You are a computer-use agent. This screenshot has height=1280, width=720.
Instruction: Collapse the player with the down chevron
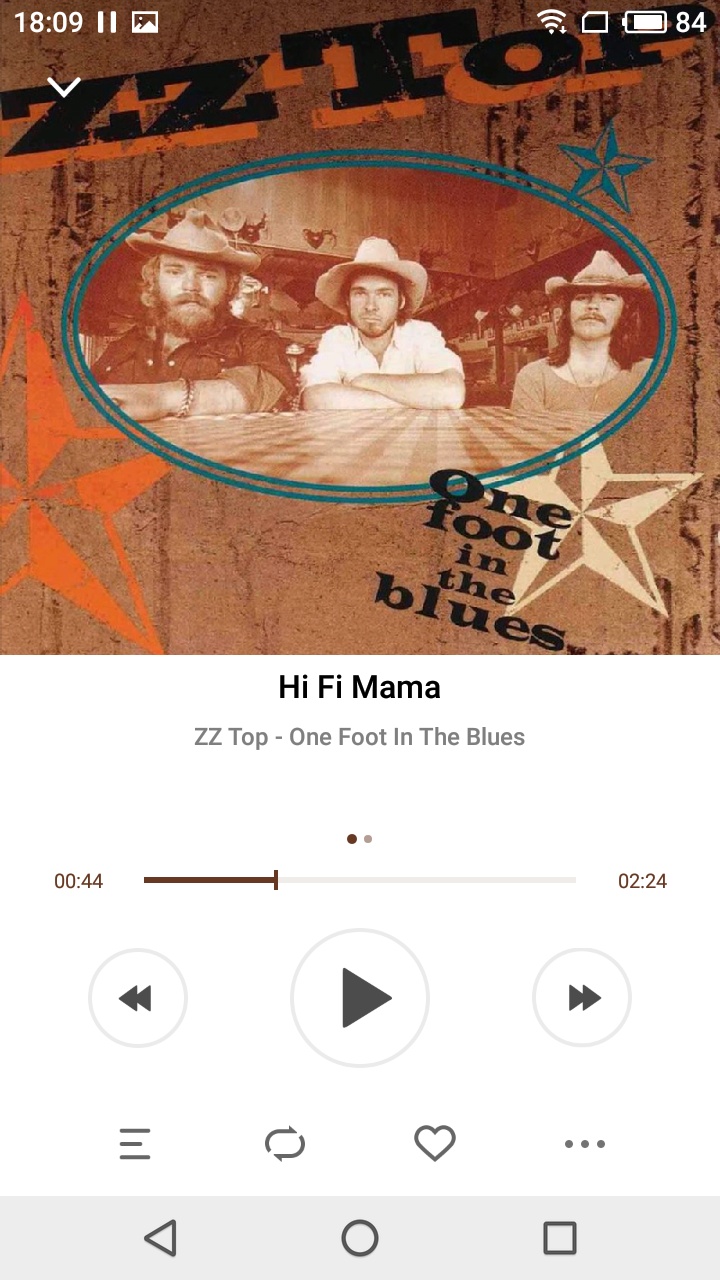(x=63, y=87)
